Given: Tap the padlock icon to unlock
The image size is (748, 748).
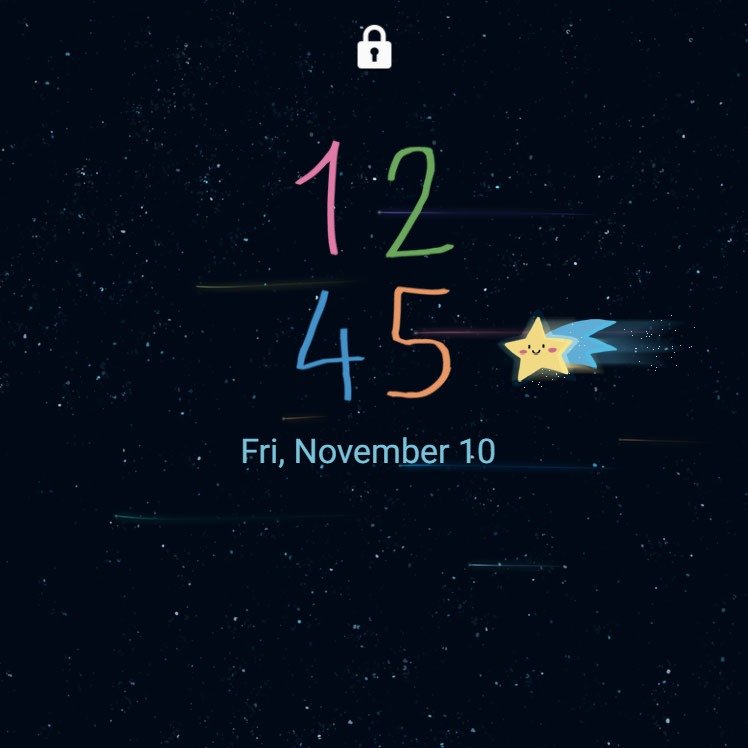Looking at the screenshot, I should (374, 48).
